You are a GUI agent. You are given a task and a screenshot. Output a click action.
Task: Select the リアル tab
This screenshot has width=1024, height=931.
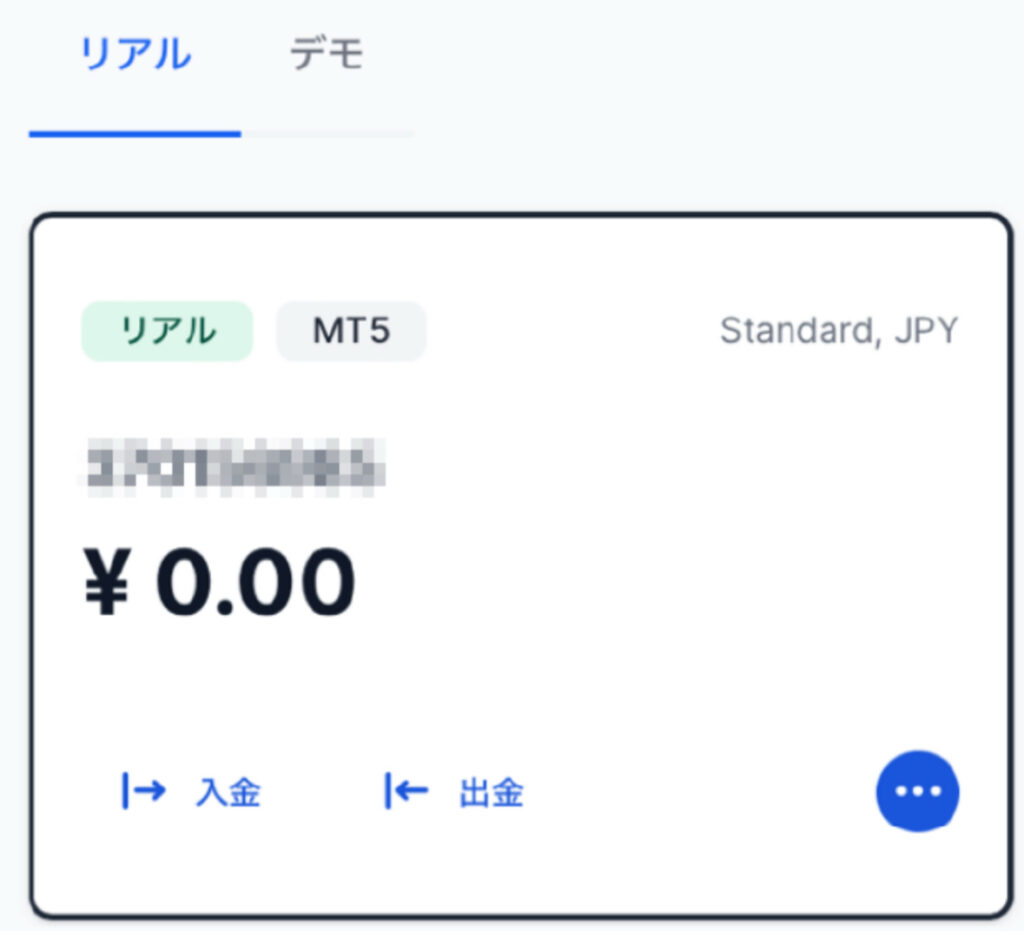pos(135,55)
